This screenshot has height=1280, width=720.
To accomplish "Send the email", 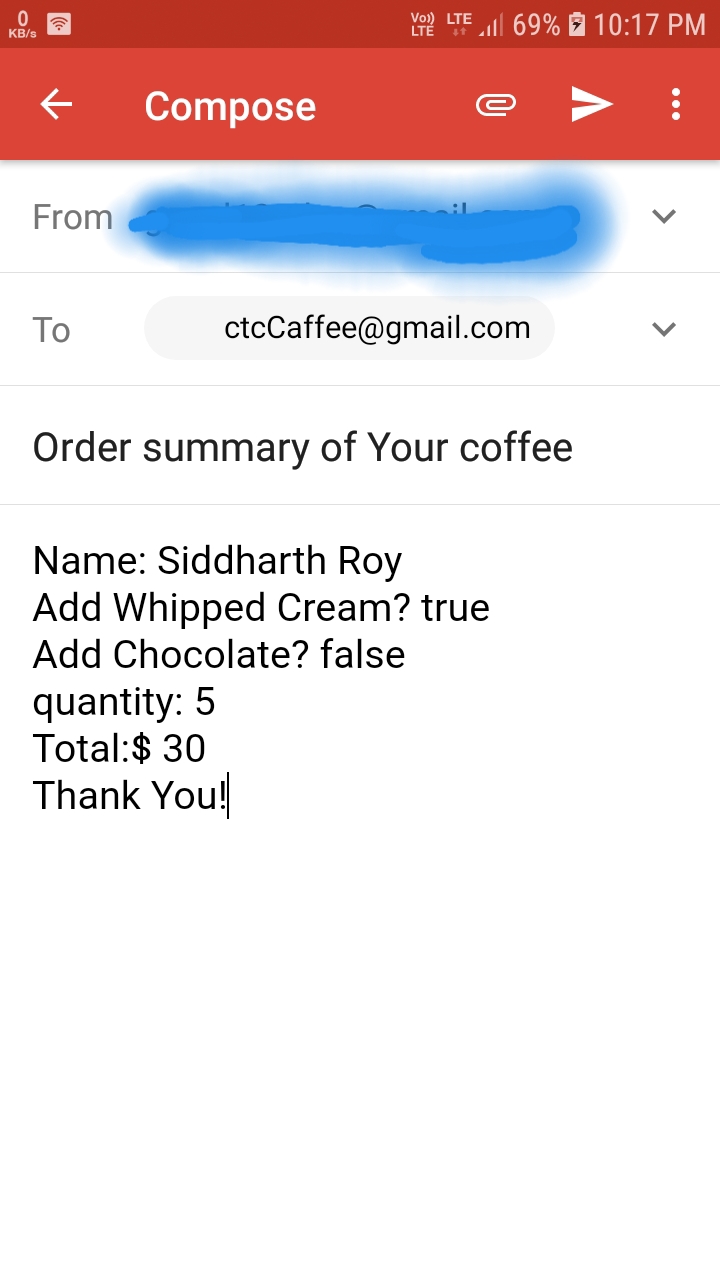I will tap(592, 104).
